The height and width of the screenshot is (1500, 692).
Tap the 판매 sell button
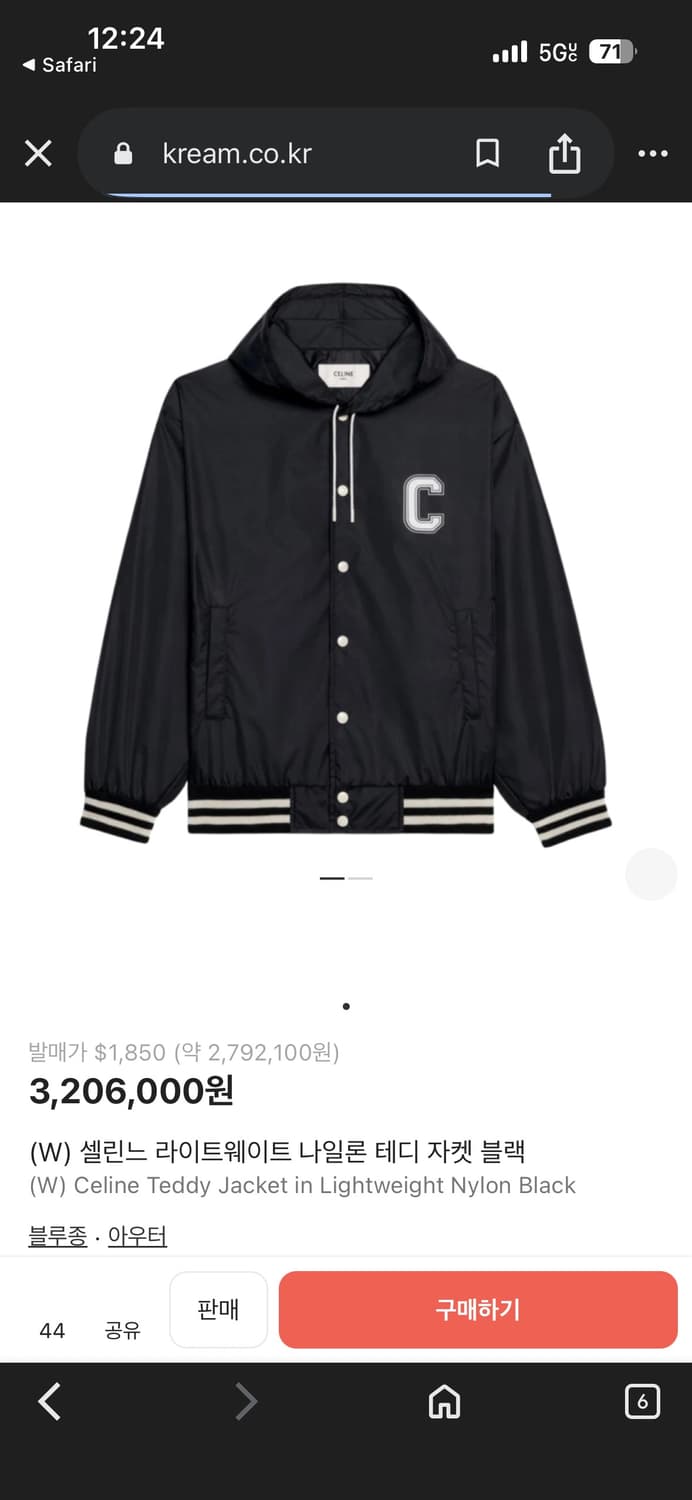(218, 1309)
